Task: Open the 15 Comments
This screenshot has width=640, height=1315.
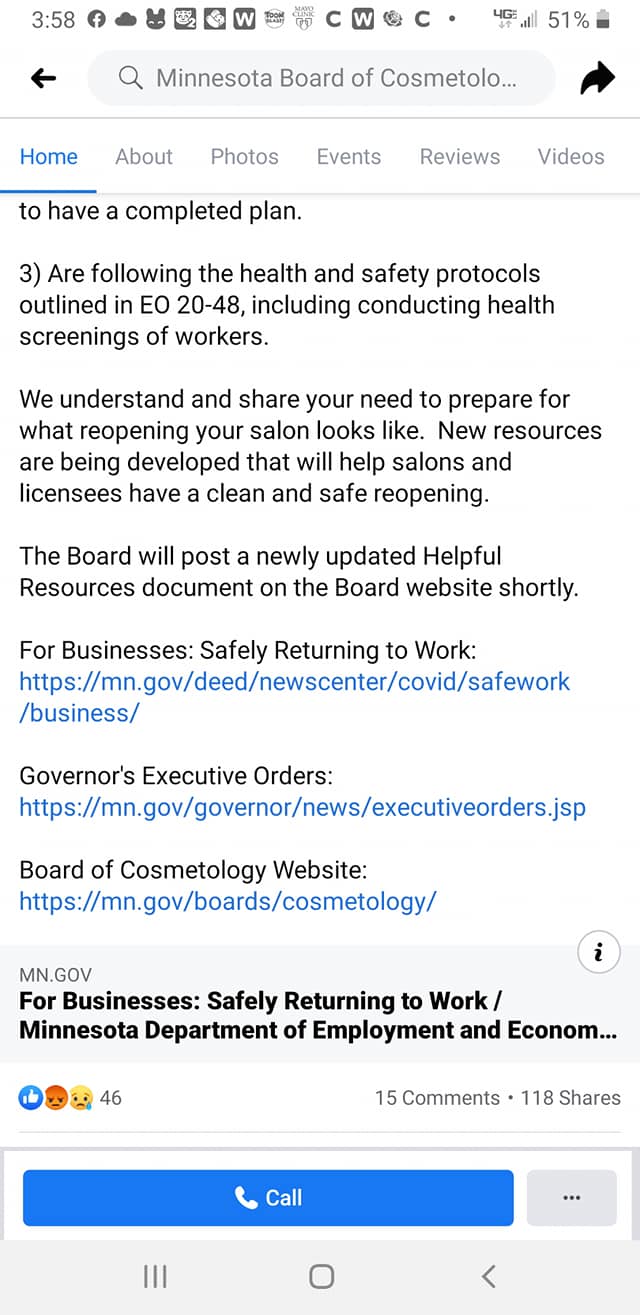Action: [437, 1098]
